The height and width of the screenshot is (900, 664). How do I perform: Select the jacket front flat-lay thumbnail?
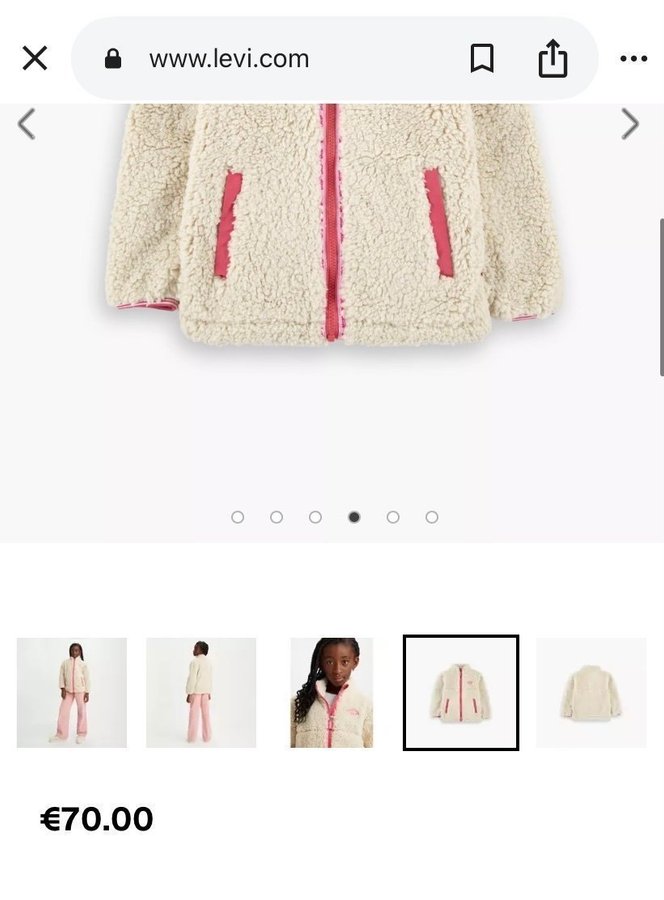click(461, 693)
